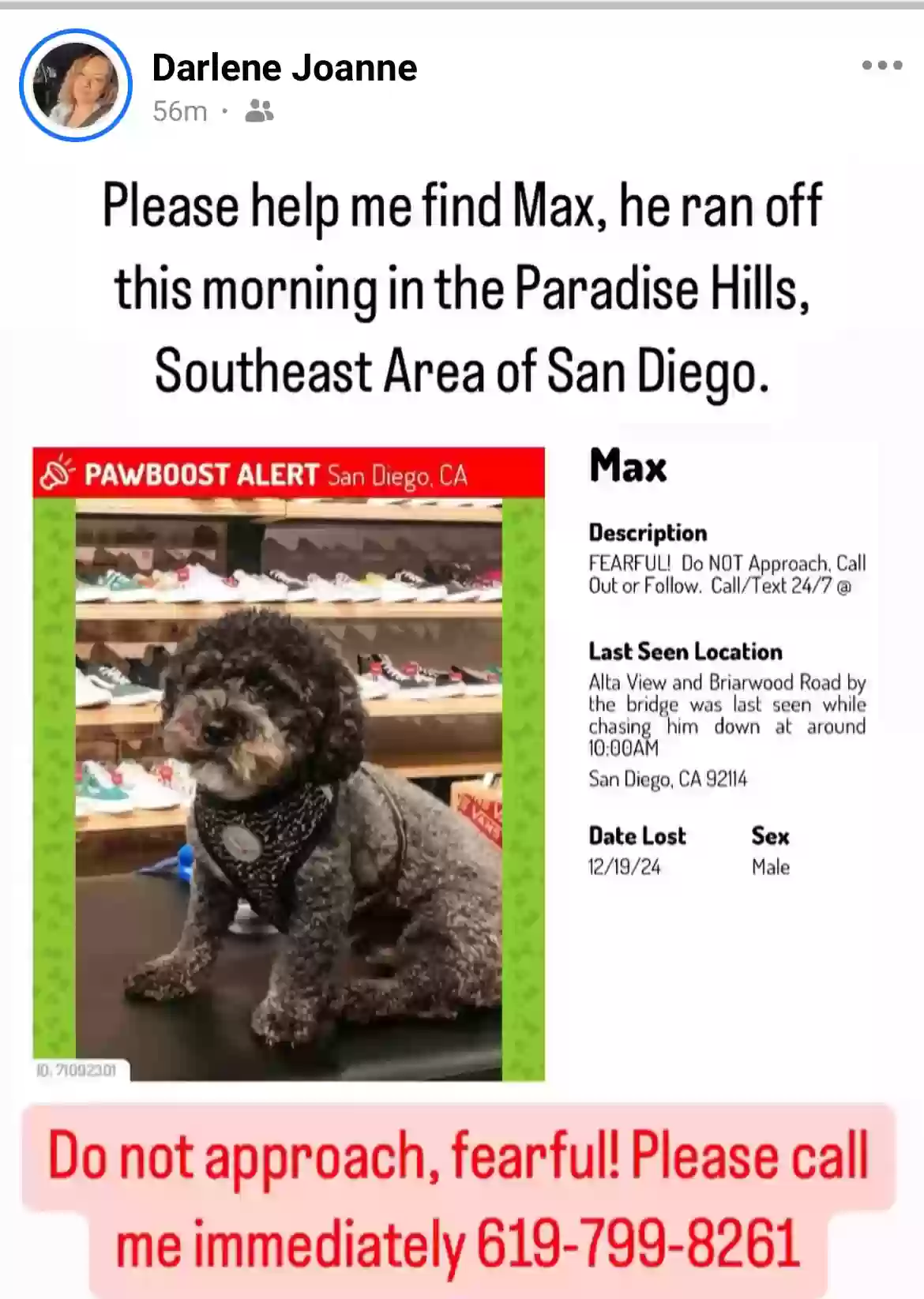Tap the Darlene Joanne name link

point(284,68)
